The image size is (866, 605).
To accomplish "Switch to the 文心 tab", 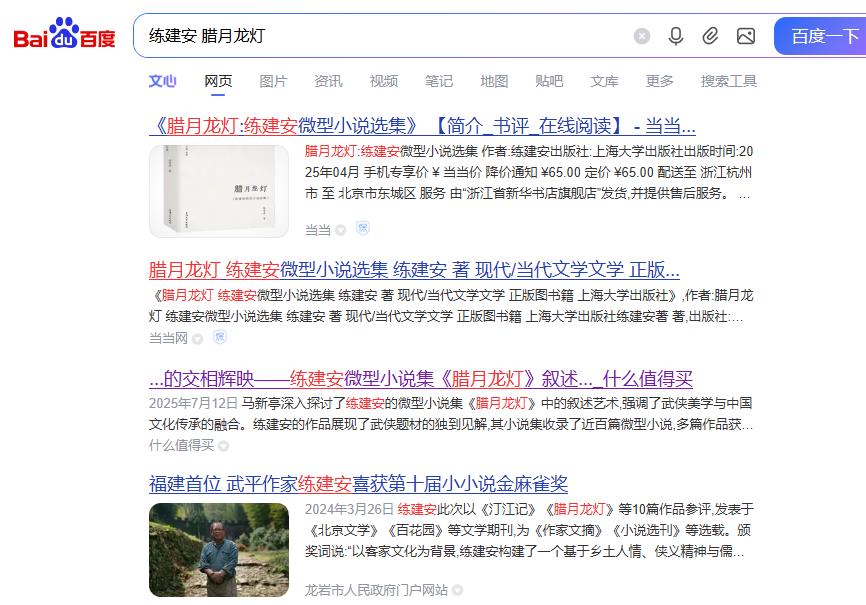I will (x=162, y=81).
